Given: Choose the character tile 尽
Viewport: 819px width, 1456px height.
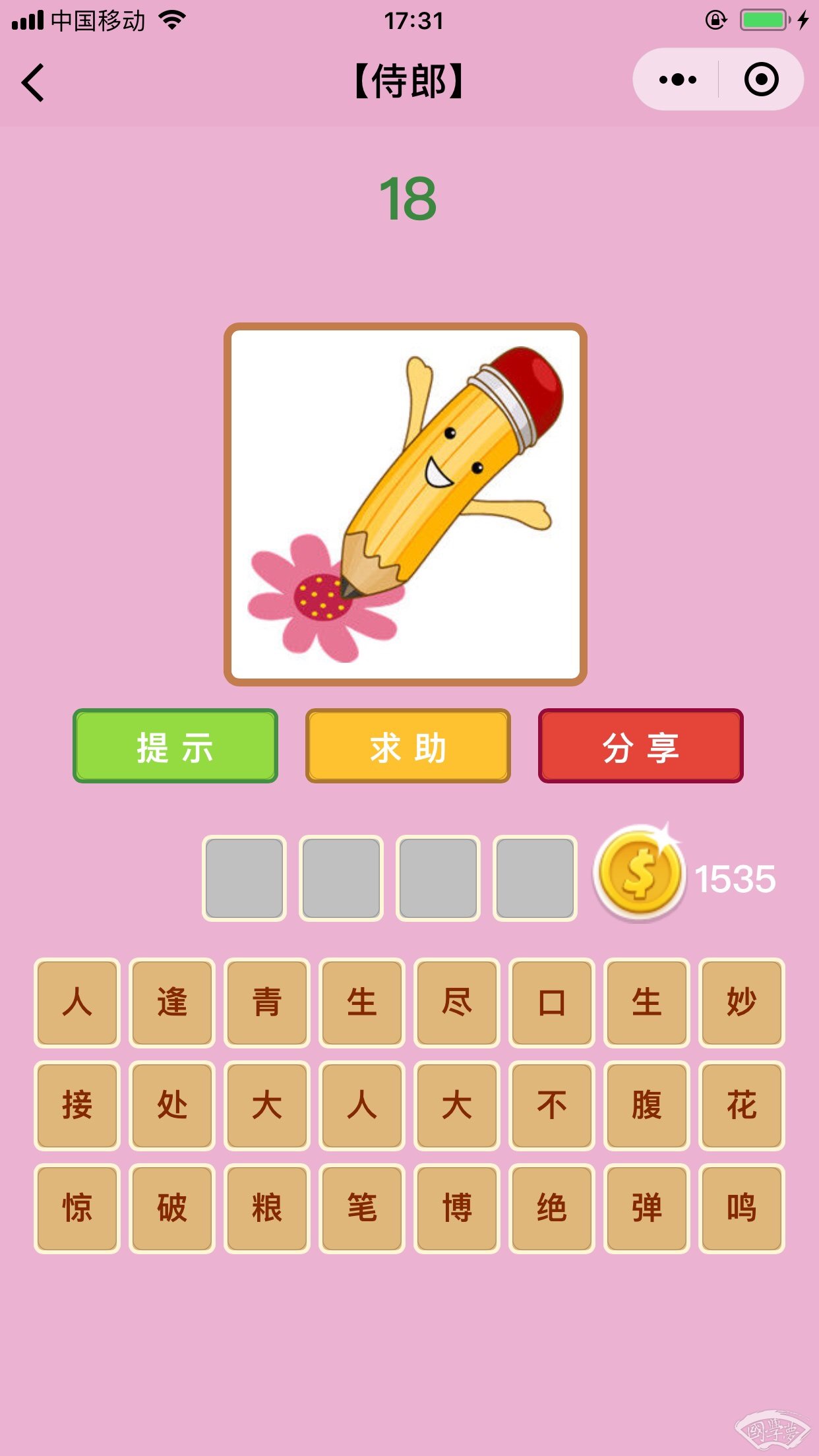Looking at the screenshot, I should coord(457,1002).
